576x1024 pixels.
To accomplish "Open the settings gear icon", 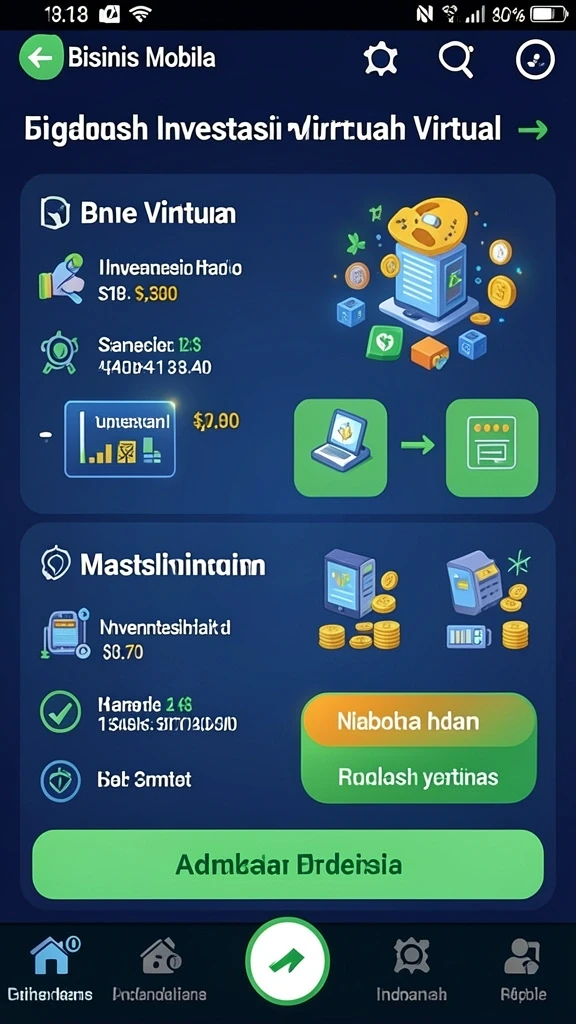I will [380, 60].
